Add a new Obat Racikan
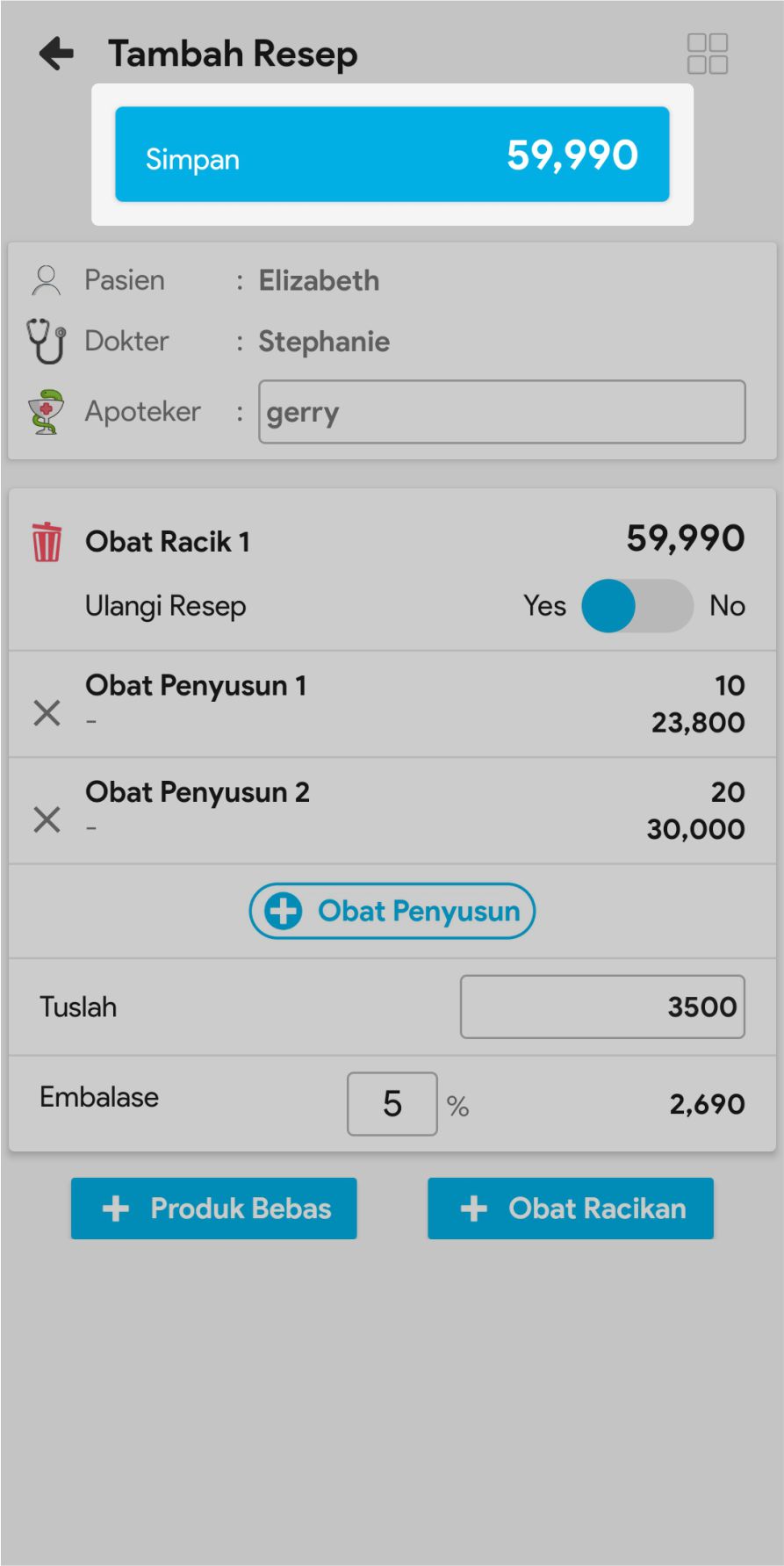 (571, 1209)
